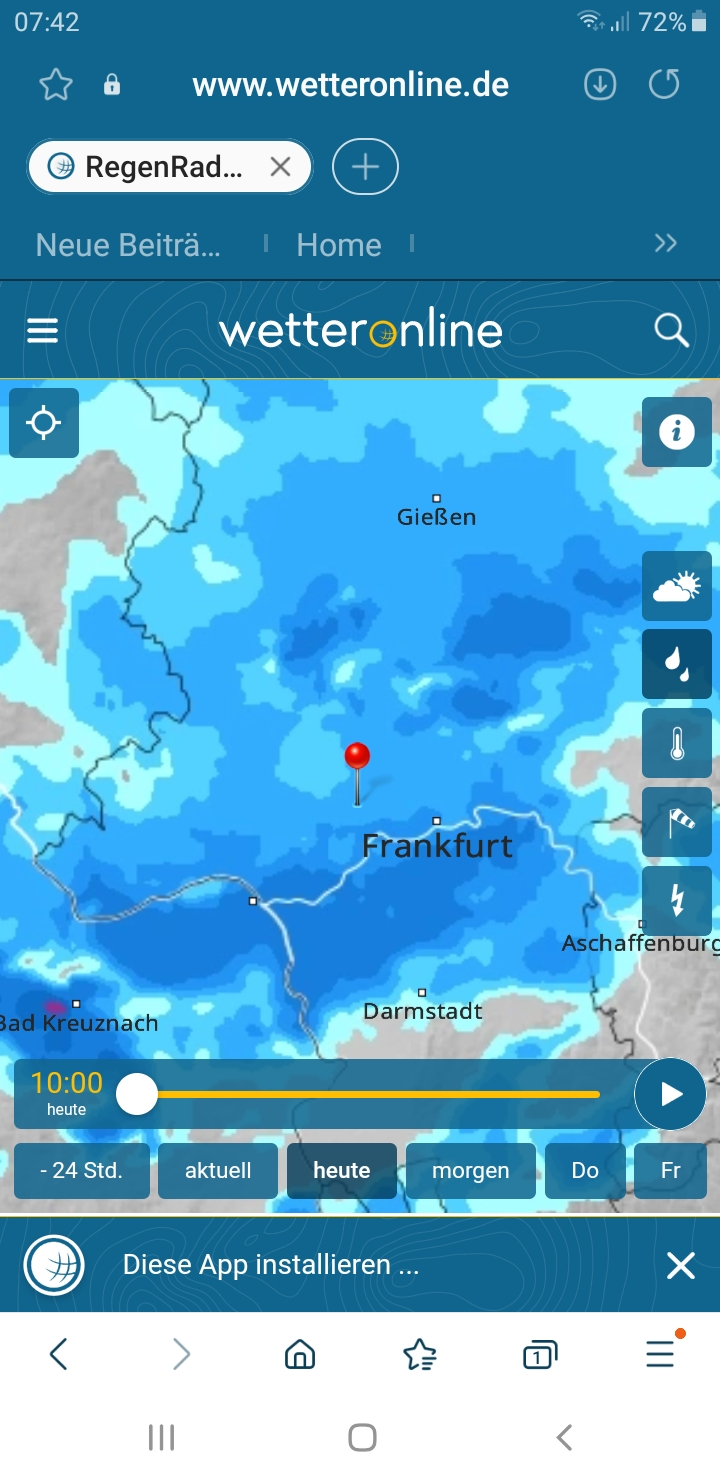The image size is (720, 1480).
Task: Show the wind sock layer
Action: [677, 822]
